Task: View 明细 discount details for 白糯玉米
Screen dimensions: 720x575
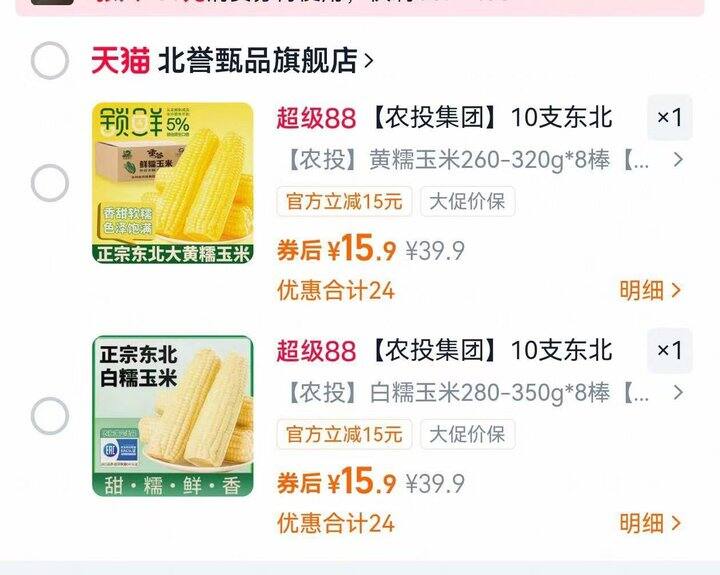Action: [650, 522]
